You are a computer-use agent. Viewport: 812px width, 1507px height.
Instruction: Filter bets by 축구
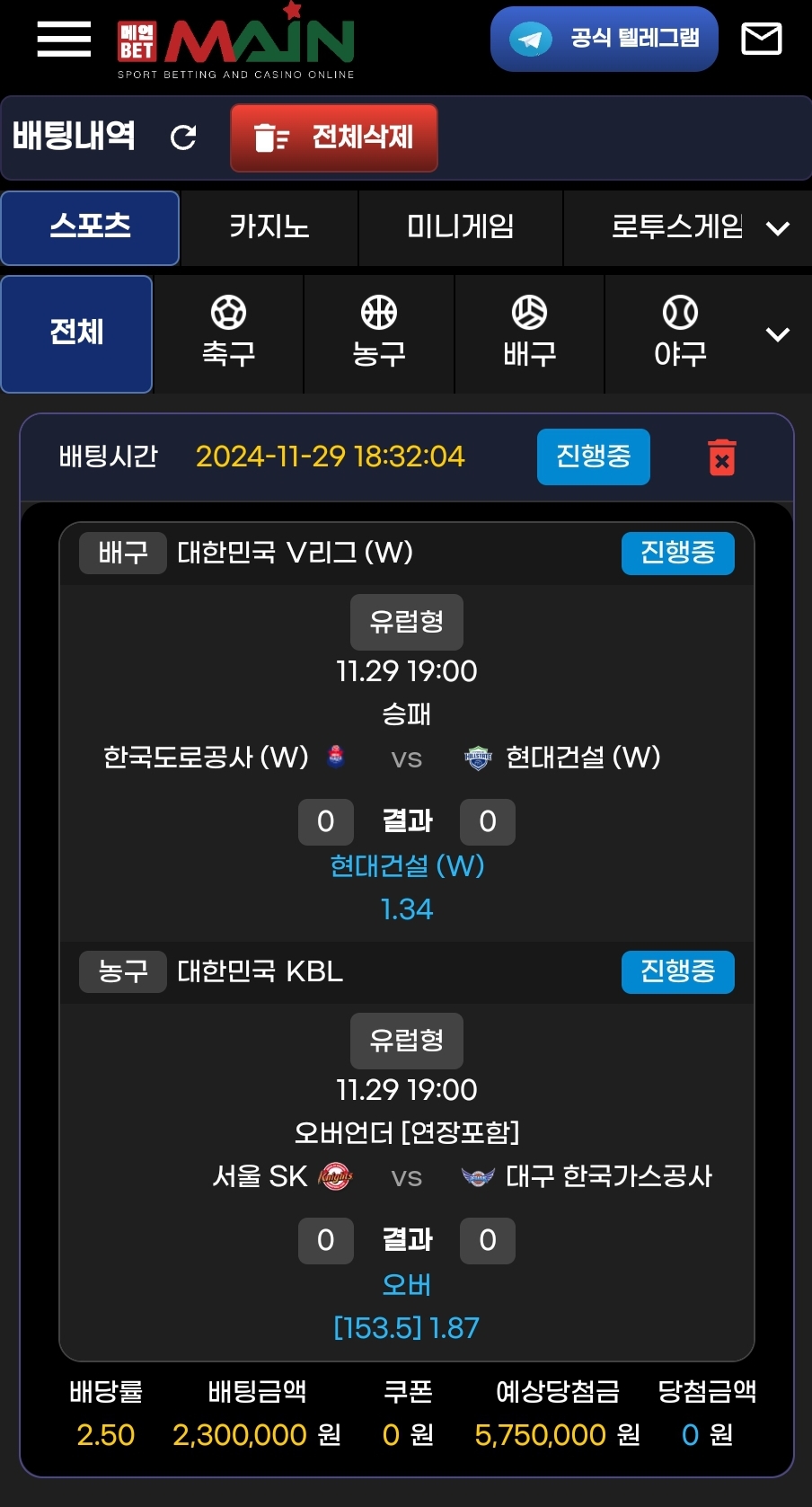(228, 333)
